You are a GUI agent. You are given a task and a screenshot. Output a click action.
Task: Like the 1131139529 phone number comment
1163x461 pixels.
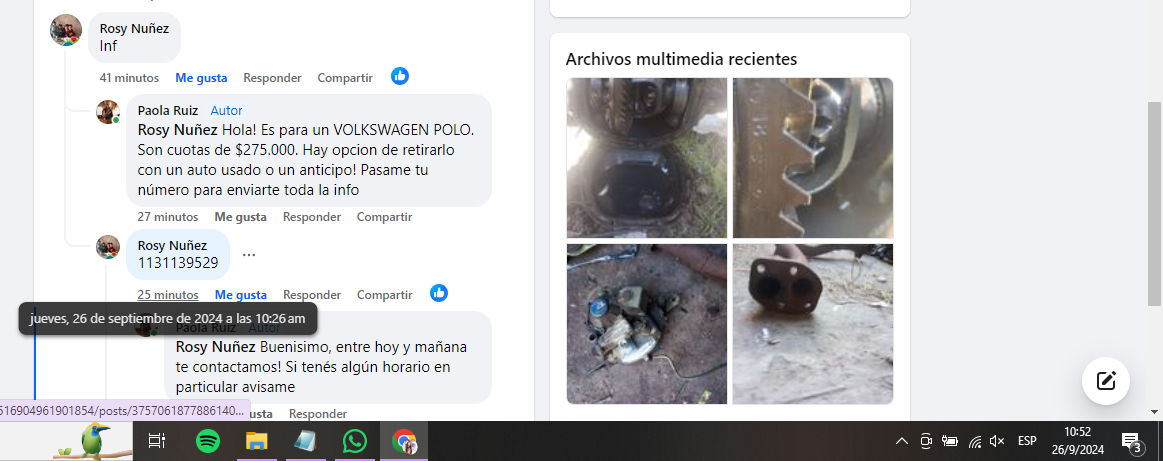(240, 294)
